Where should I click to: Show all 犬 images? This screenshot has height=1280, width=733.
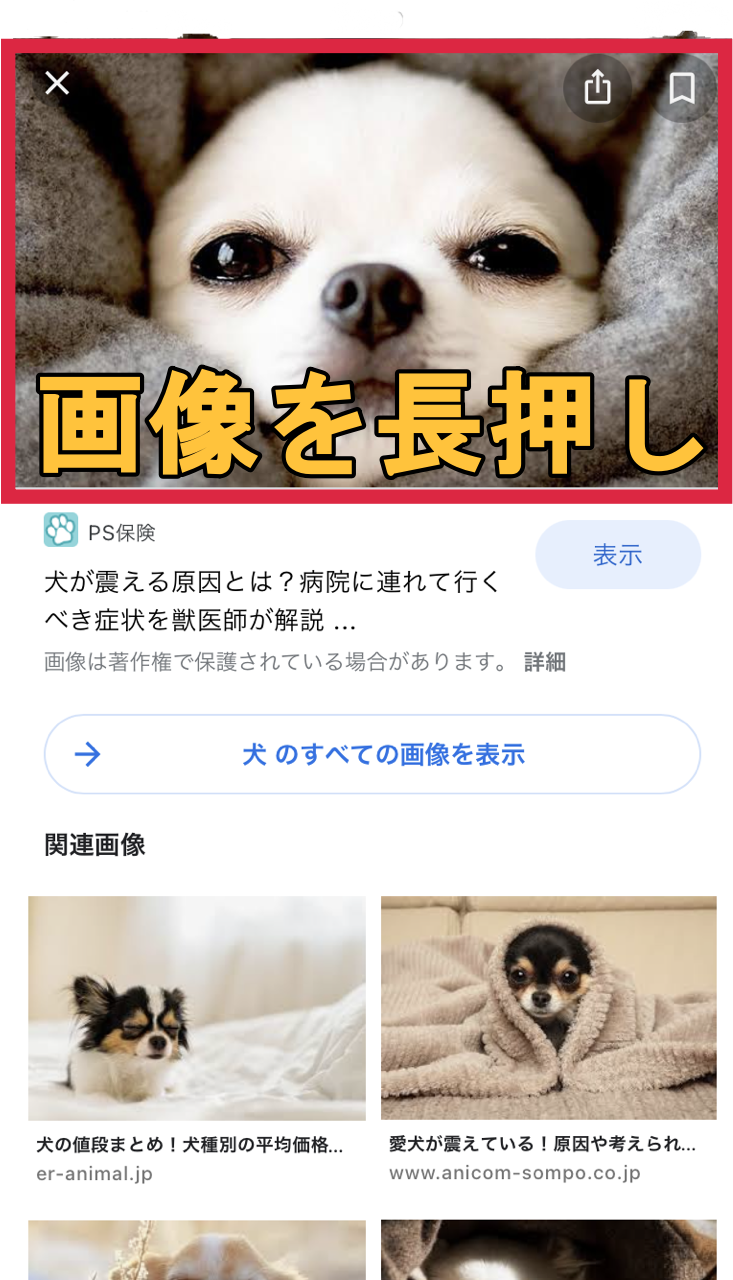(372, 754)
